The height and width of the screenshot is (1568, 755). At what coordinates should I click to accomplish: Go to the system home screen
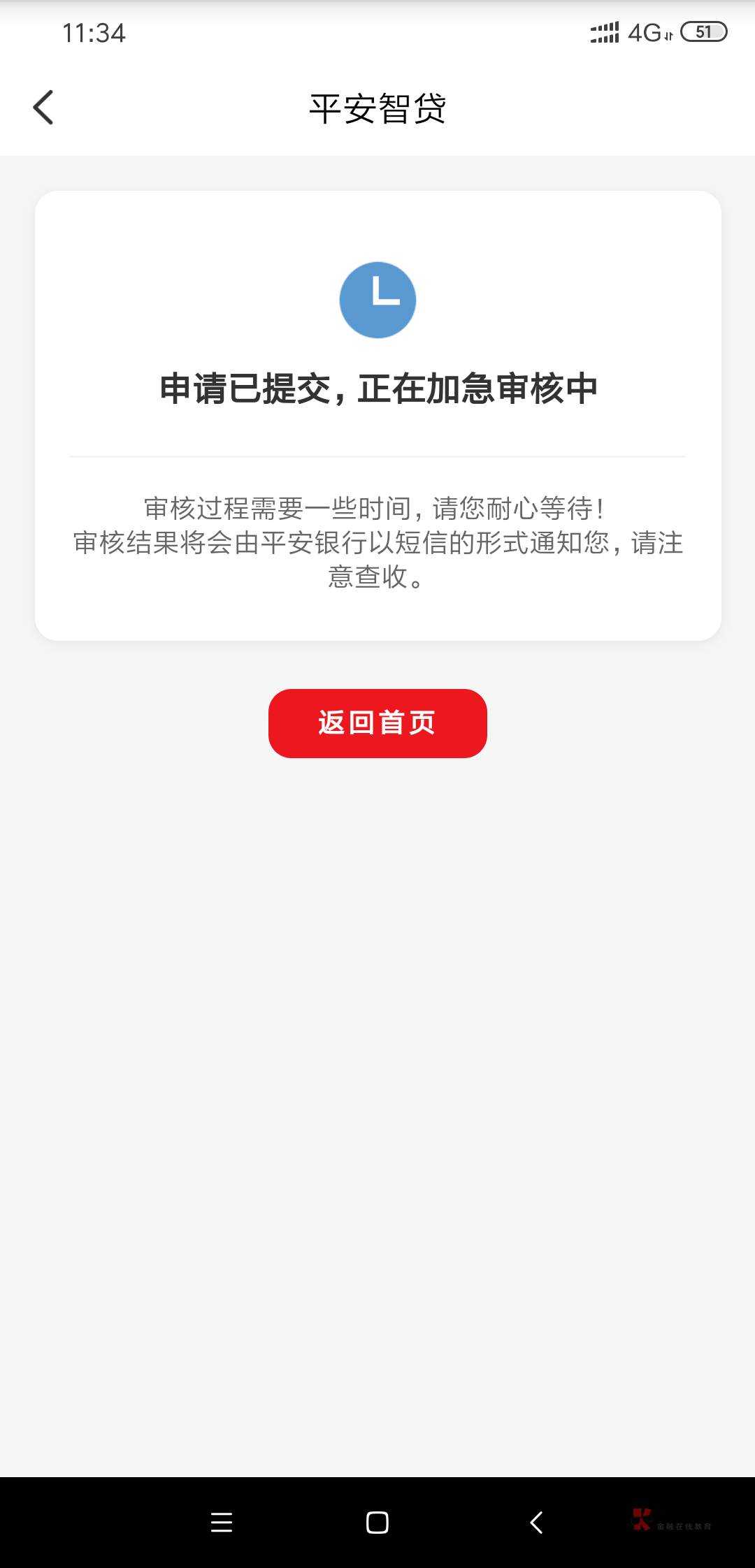[x=377, y=1523]
